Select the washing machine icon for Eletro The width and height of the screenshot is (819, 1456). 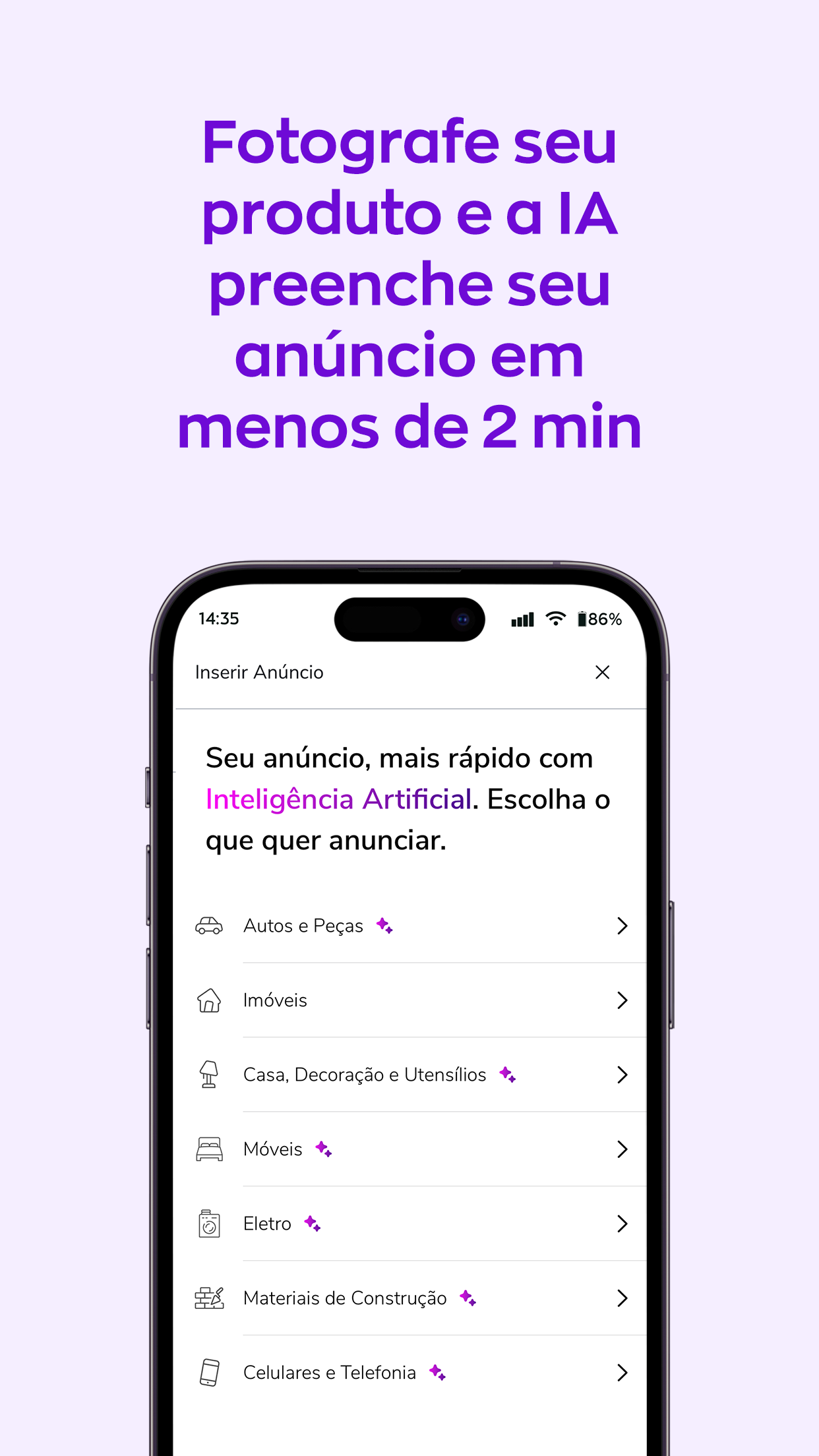click(x=209, y=1223)
